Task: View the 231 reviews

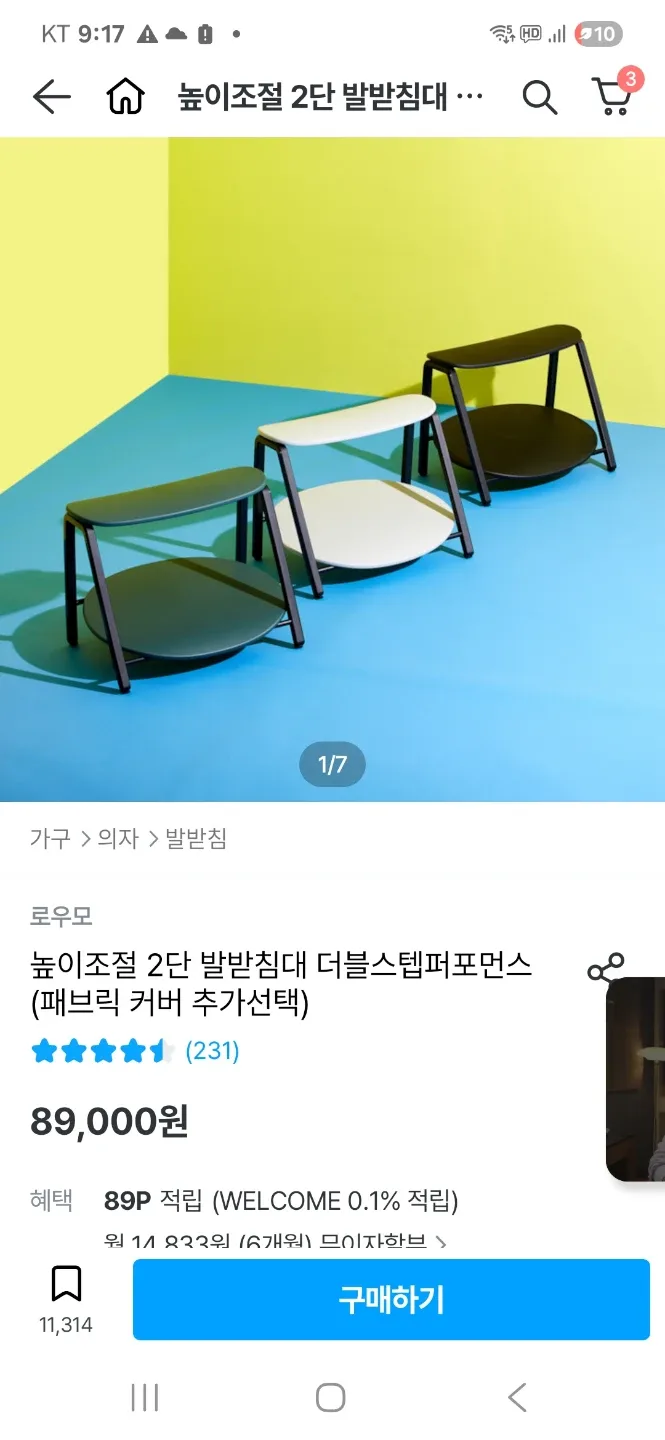Action: point(212,1051)
